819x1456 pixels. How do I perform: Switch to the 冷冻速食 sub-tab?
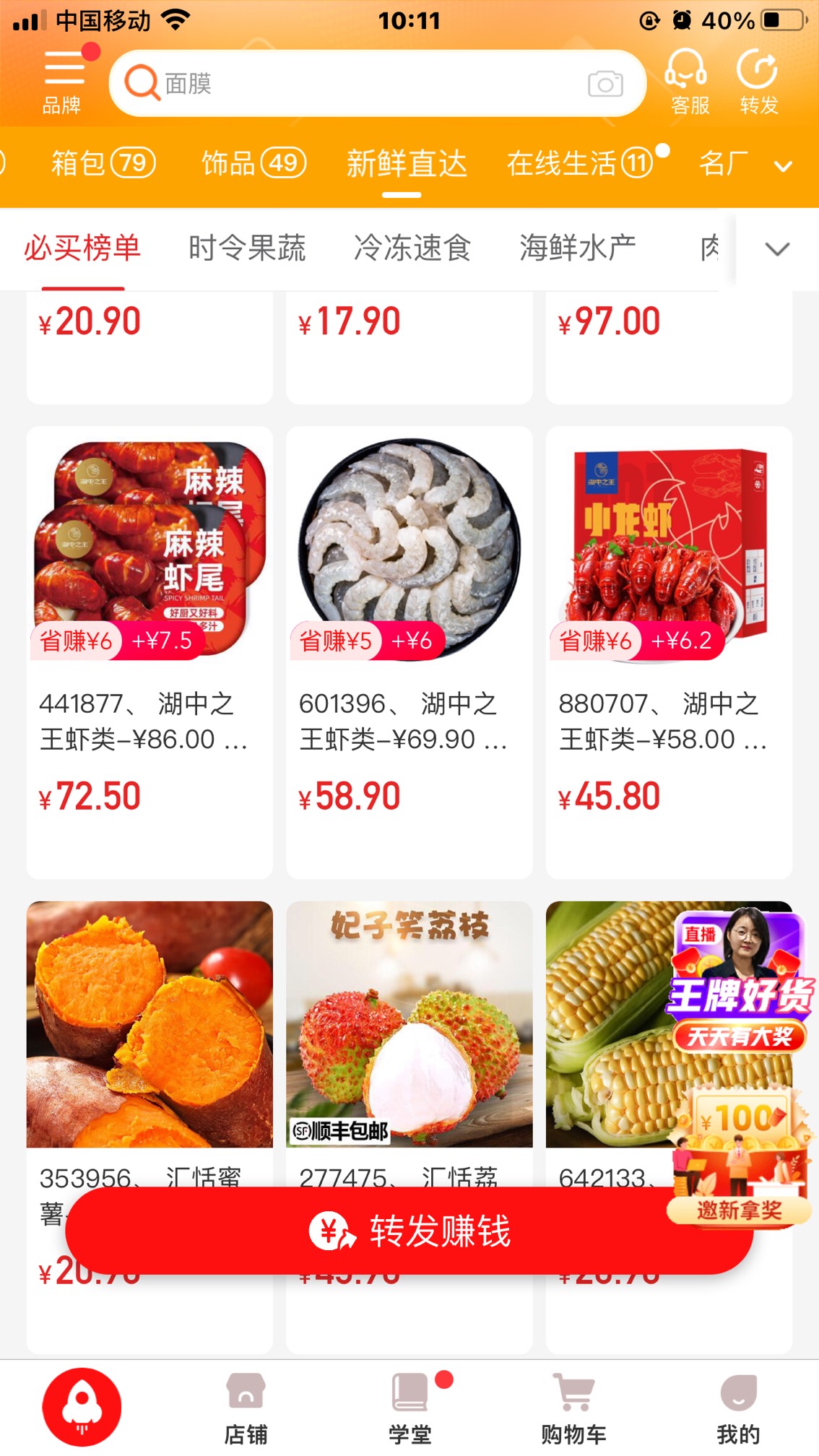[x=412, y=248]
